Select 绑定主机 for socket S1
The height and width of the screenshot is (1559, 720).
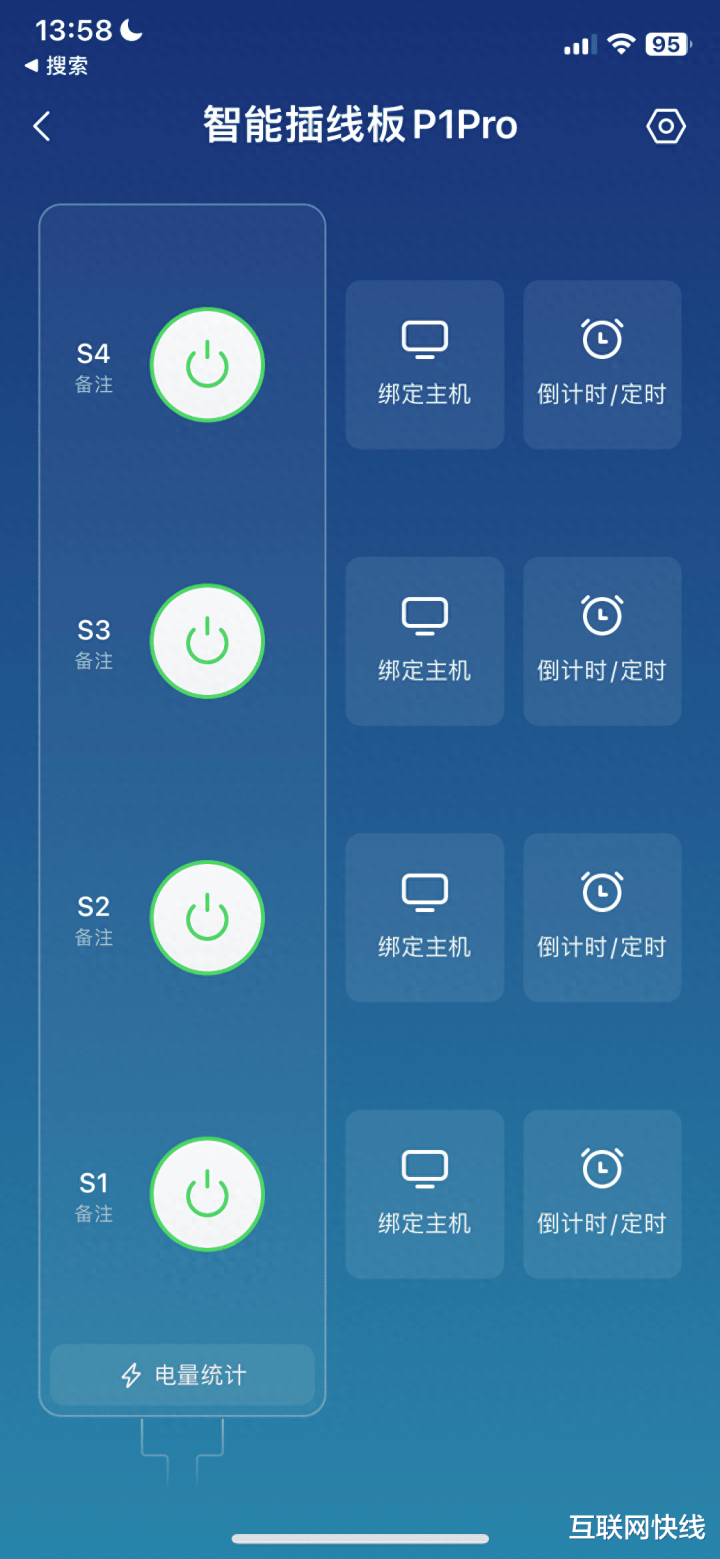425,1194
